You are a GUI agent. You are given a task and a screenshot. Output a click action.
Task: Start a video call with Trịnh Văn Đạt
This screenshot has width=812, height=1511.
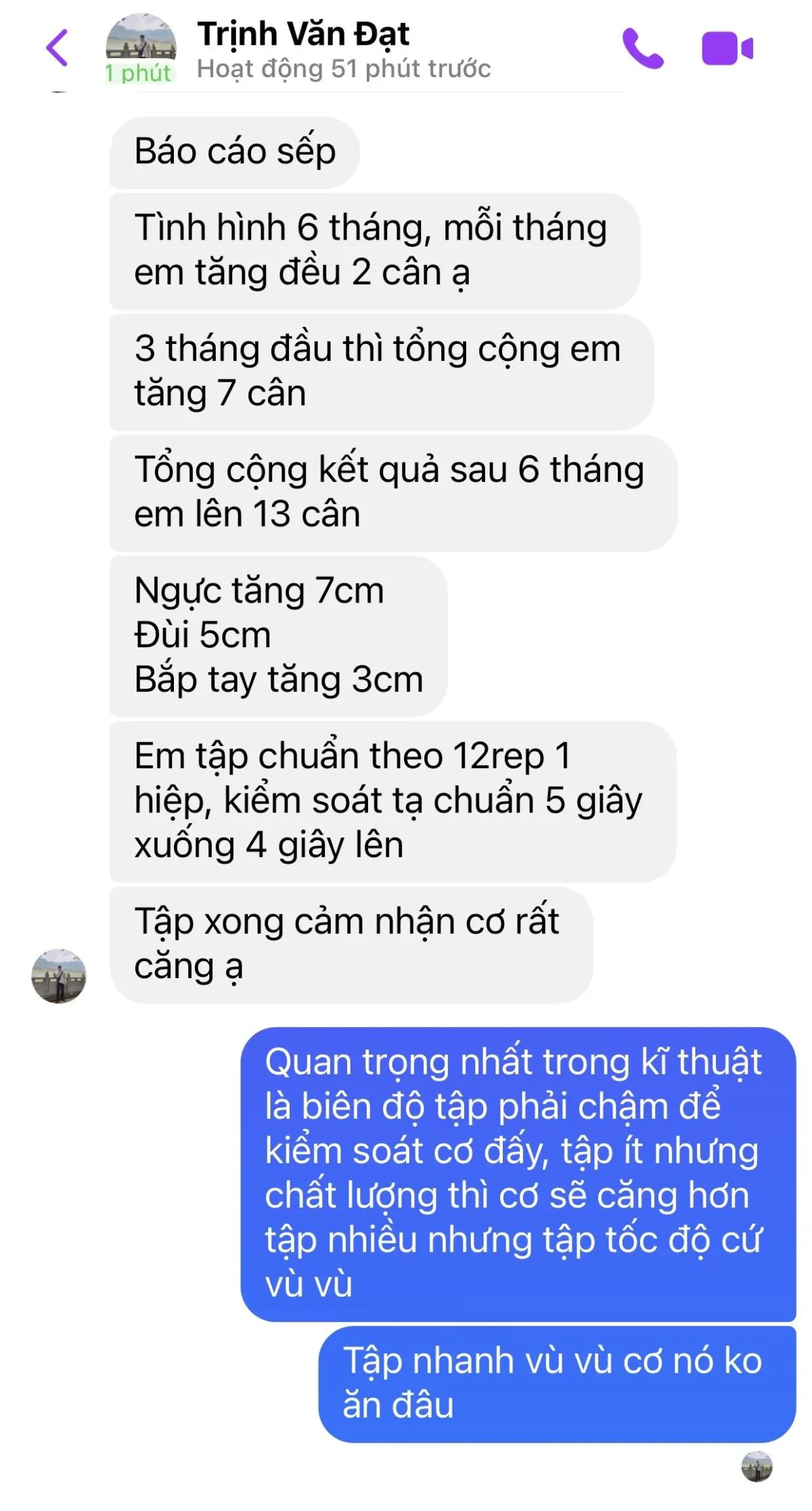pos(727,49)
